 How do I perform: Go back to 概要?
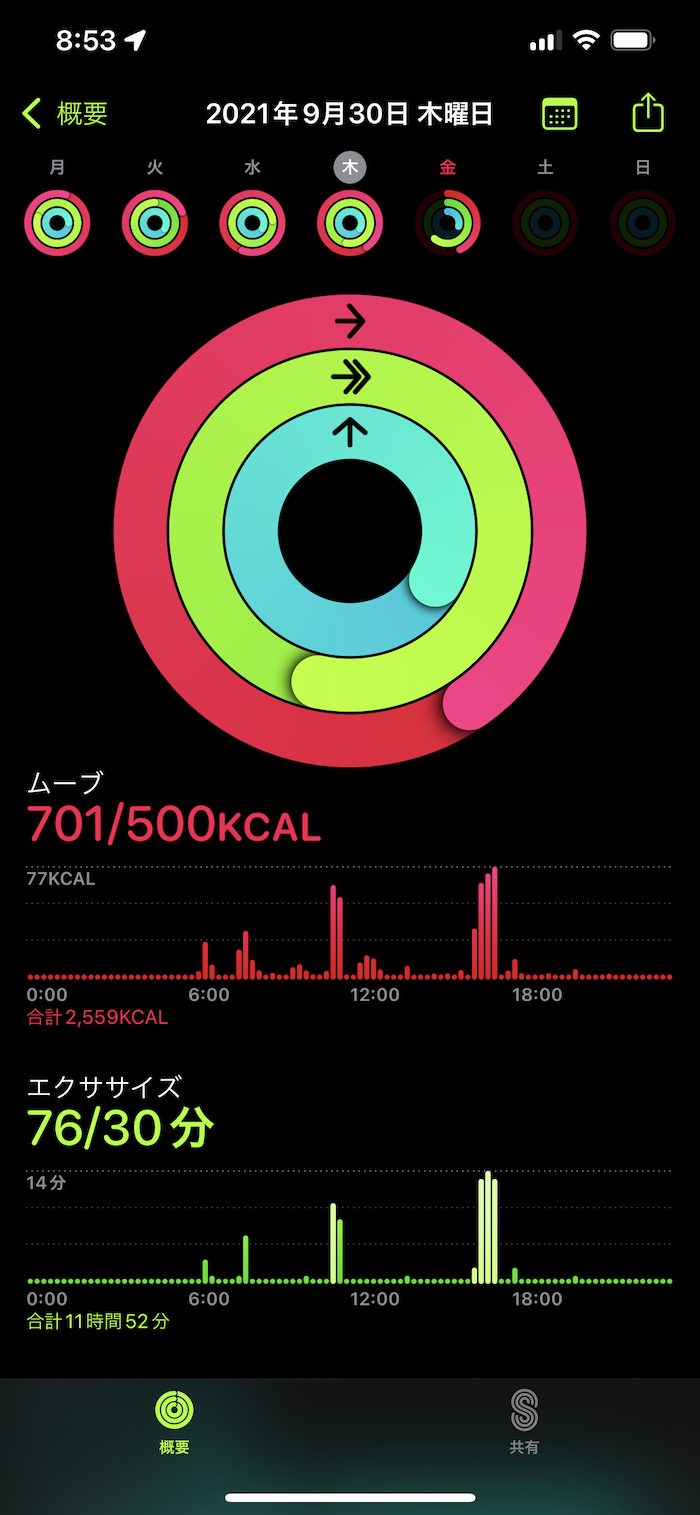pyautogui.click(x=66, y=114)
